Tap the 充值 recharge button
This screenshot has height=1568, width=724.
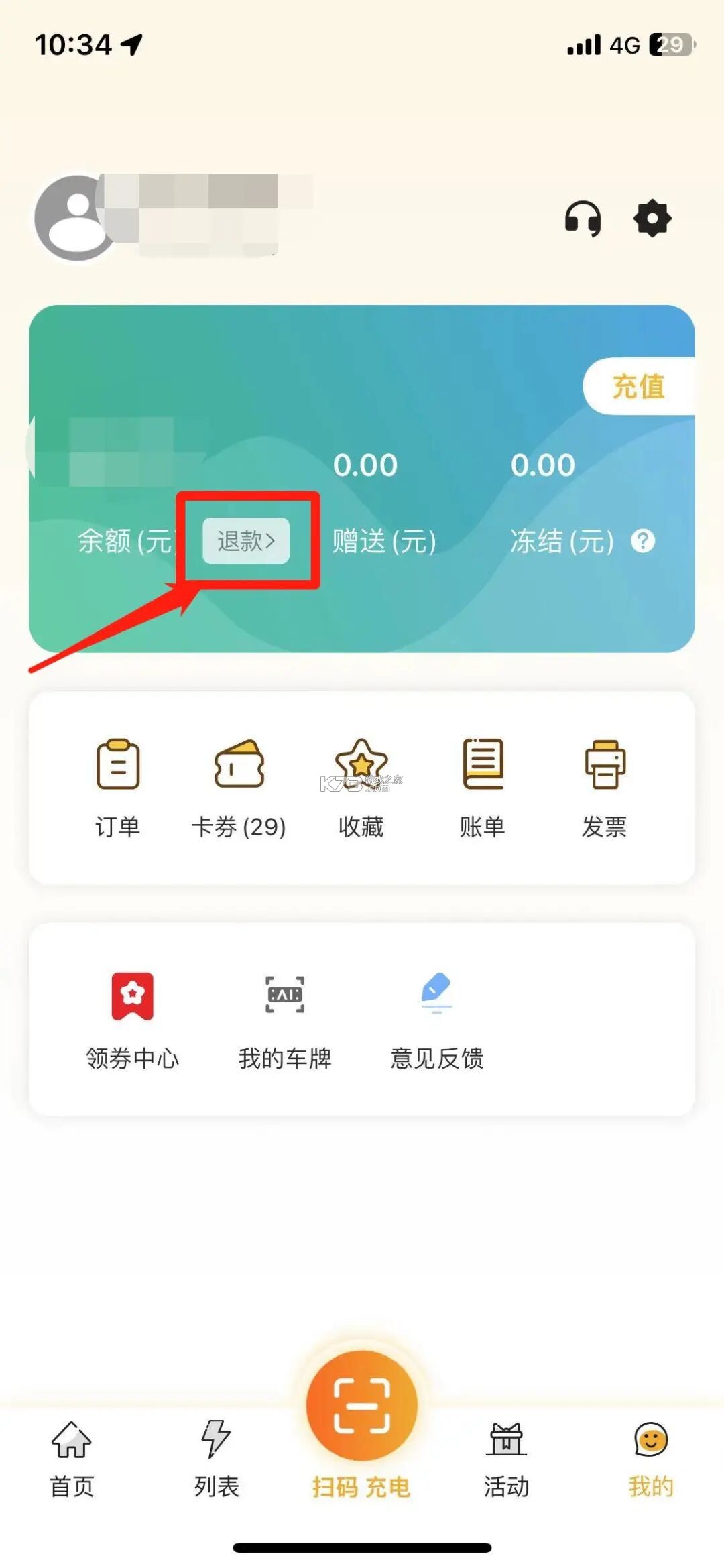(639, 385)
